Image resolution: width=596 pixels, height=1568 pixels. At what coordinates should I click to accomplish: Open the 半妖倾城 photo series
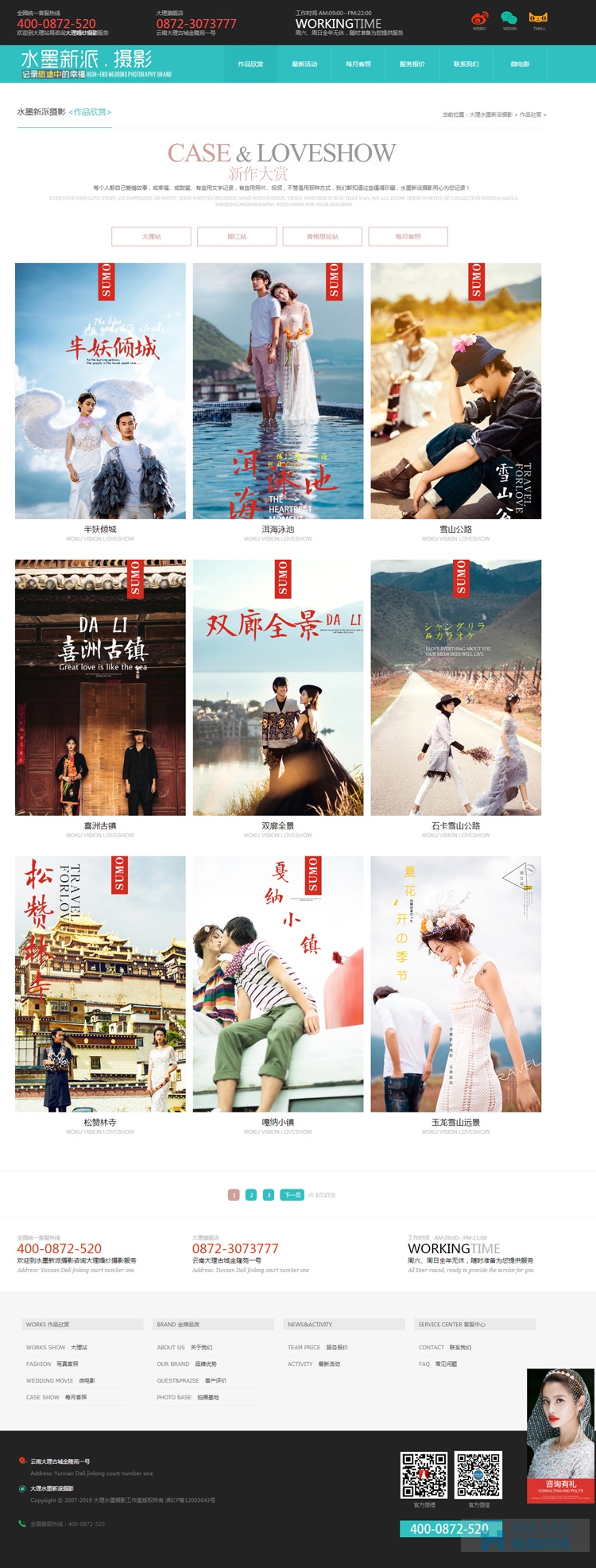tap(100, 391)
